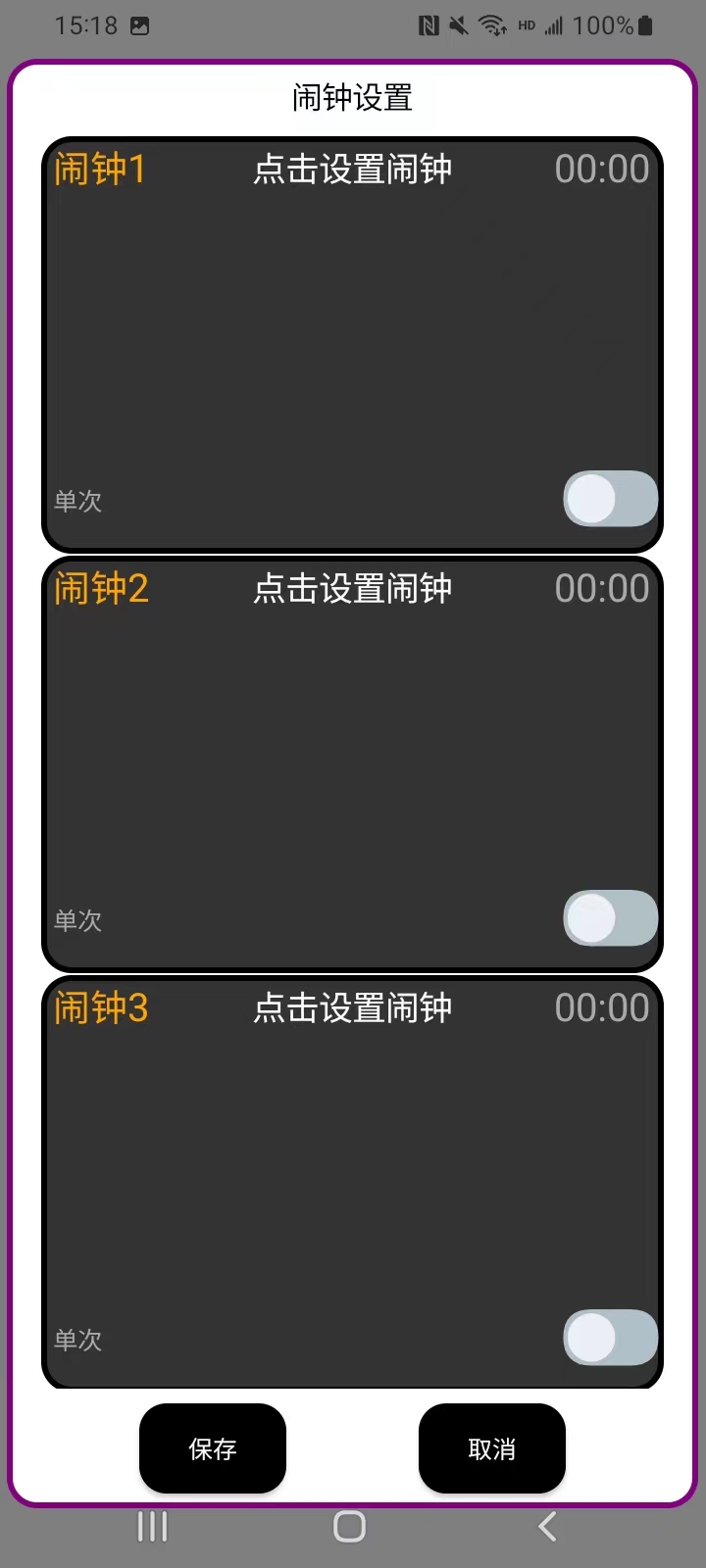Tap the mute/vibrate icon in status bar

point(457,24)
